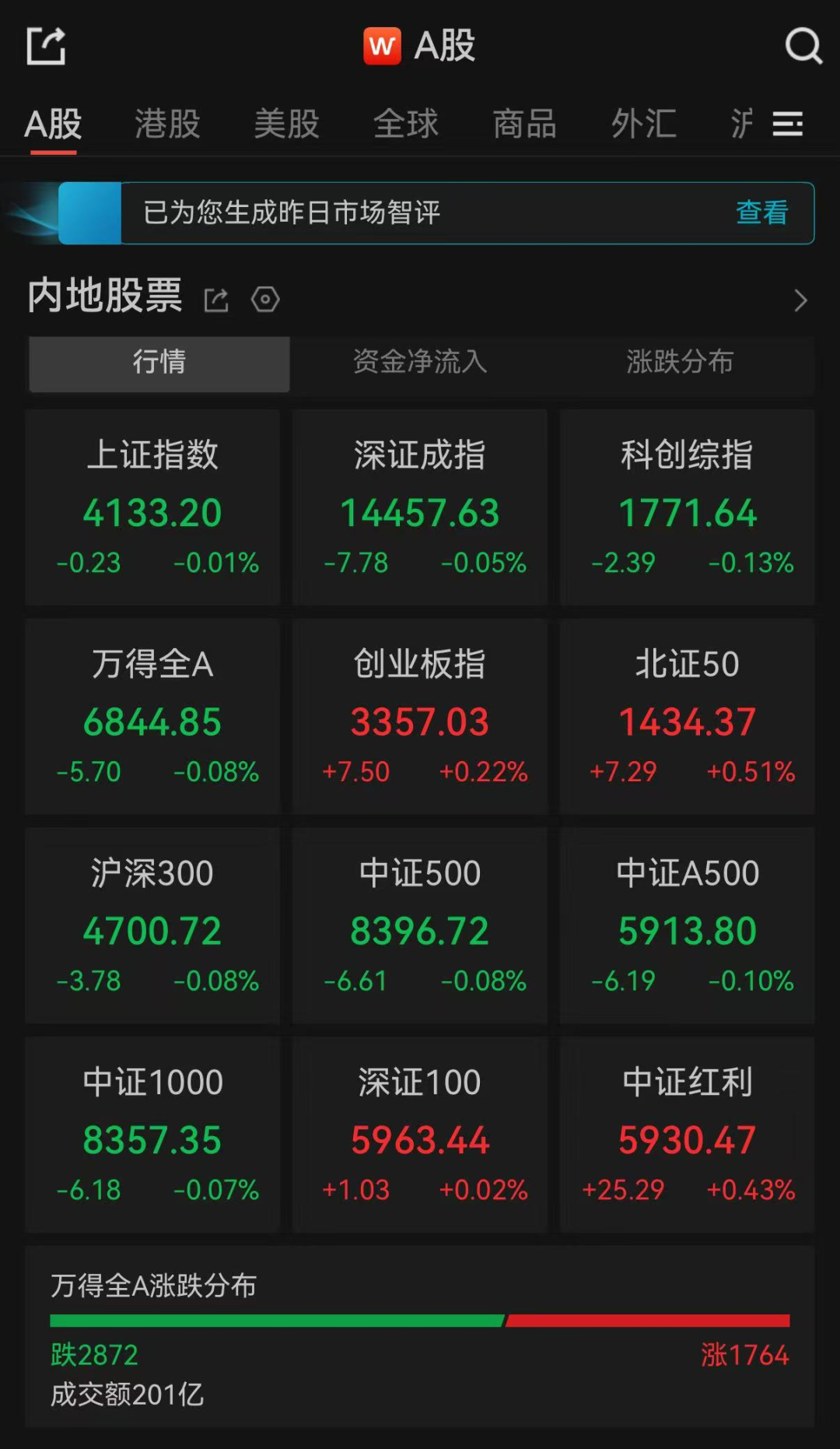
Task: Keep 行情 view selected in the segmented control
Action: 159,363
